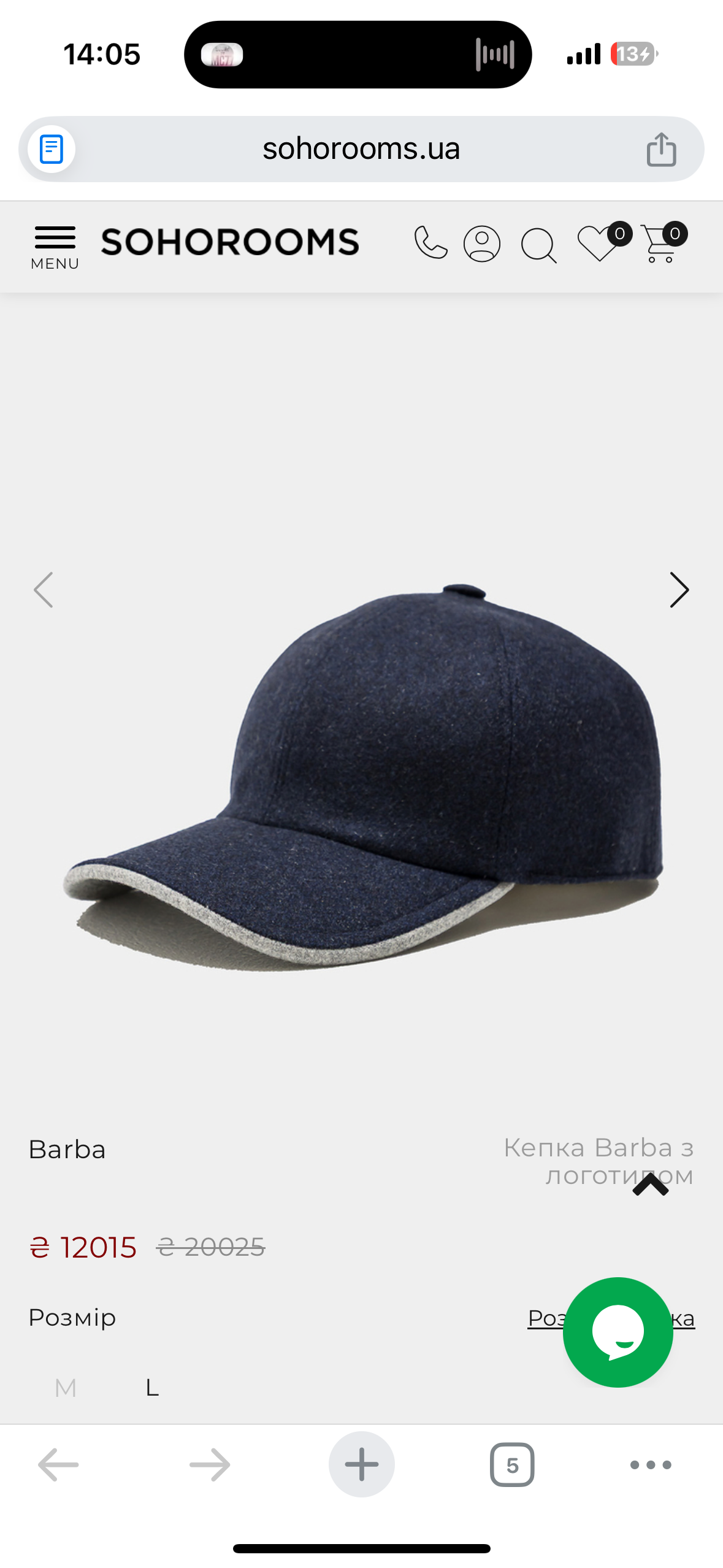Tap the sohorooms.ua address bar
Image resolution: width=723 pixels, height=1568 pixels.
point(361,149)
